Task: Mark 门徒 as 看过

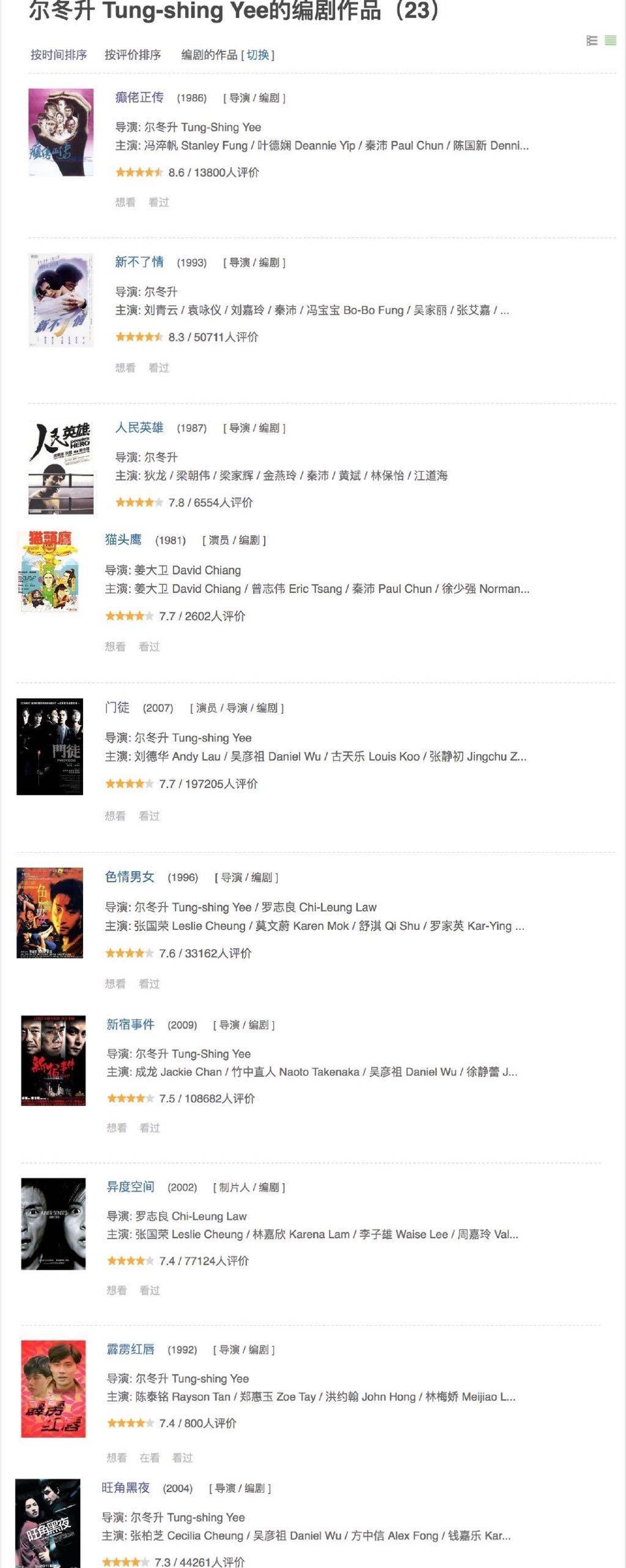Action: pyautogui.click(x=149, y=816)
